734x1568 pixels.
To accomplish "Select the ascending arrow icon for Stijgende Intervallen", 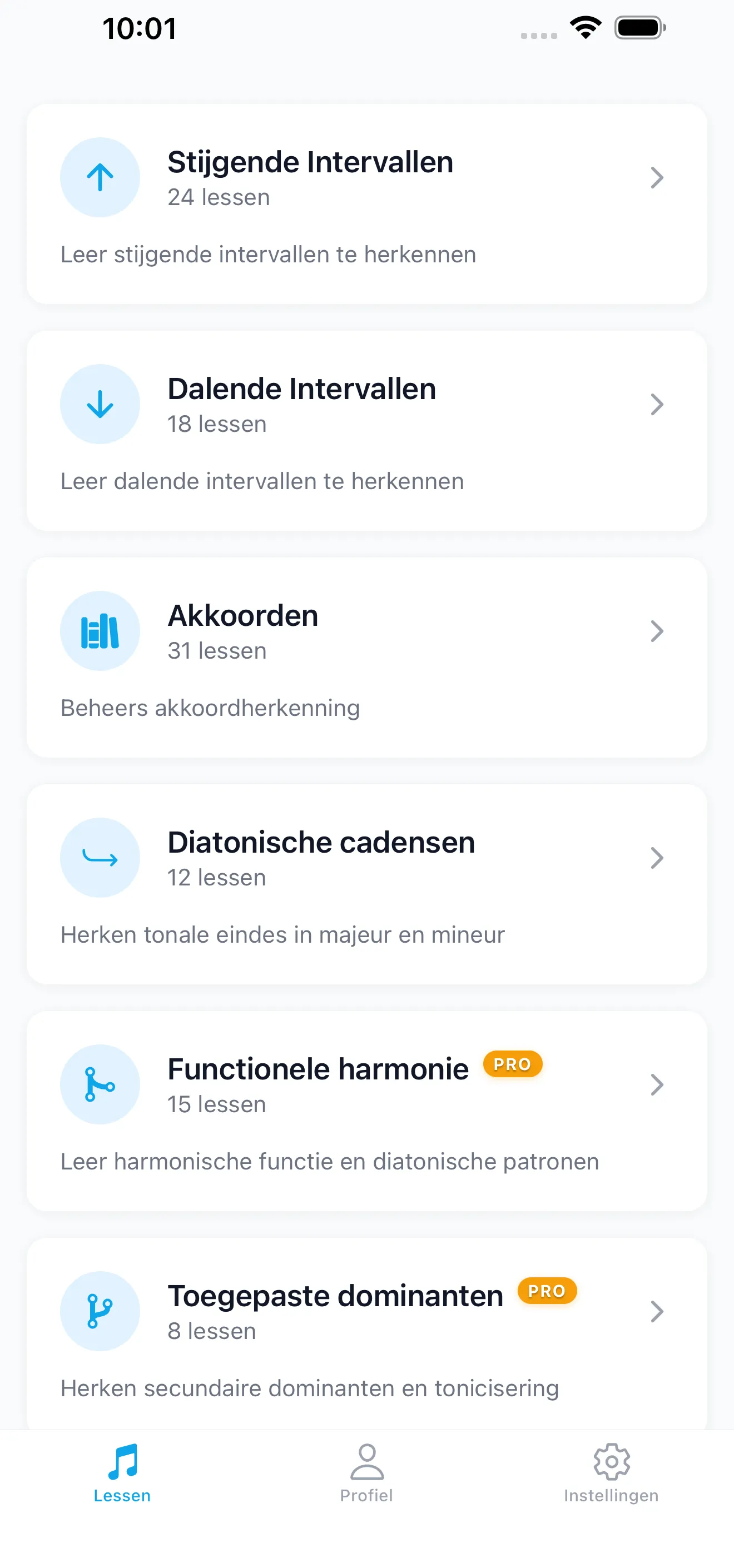I will pos(101,177).
